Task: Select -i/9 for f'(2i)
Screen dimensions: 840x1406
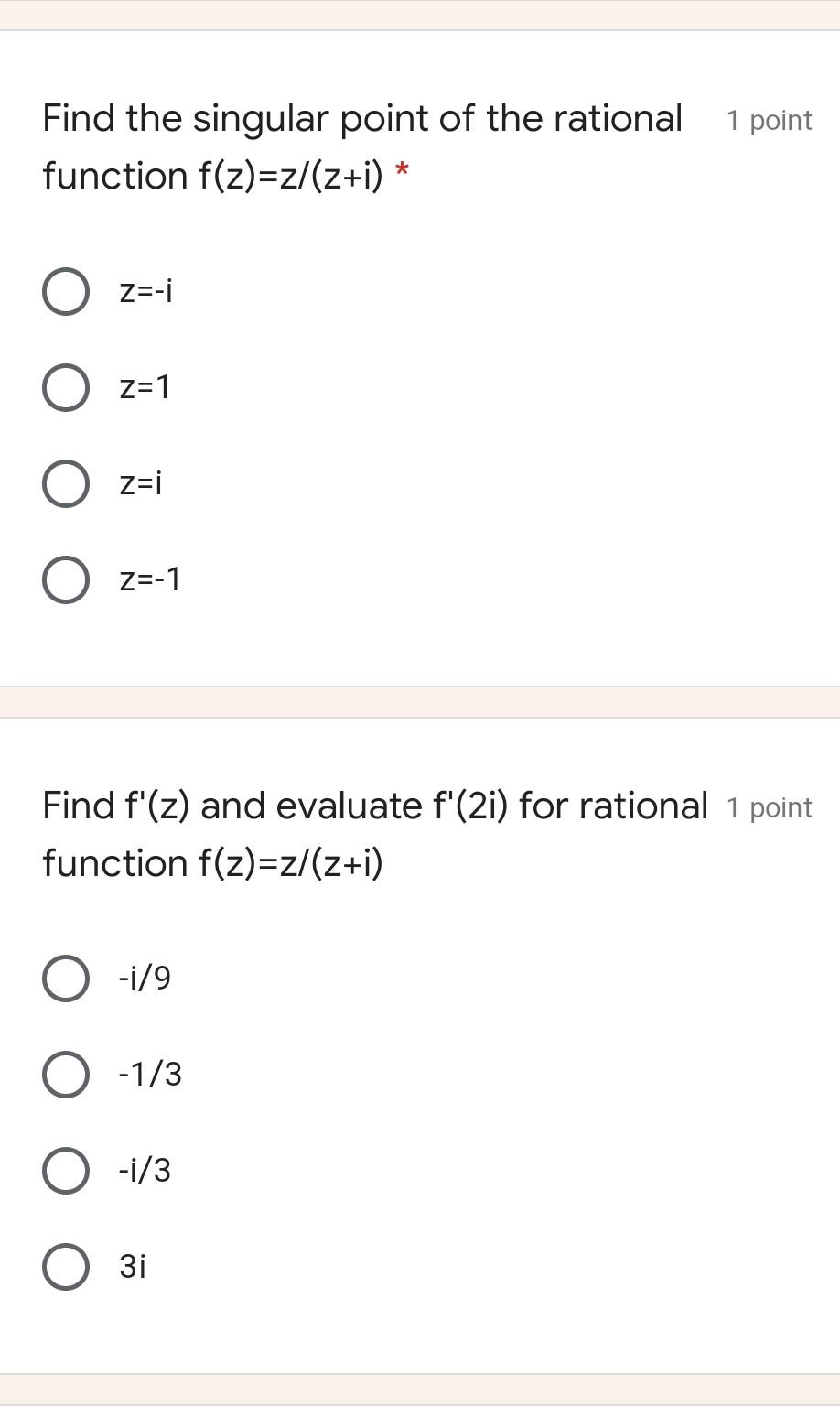Action: click(x=66, y=979)
